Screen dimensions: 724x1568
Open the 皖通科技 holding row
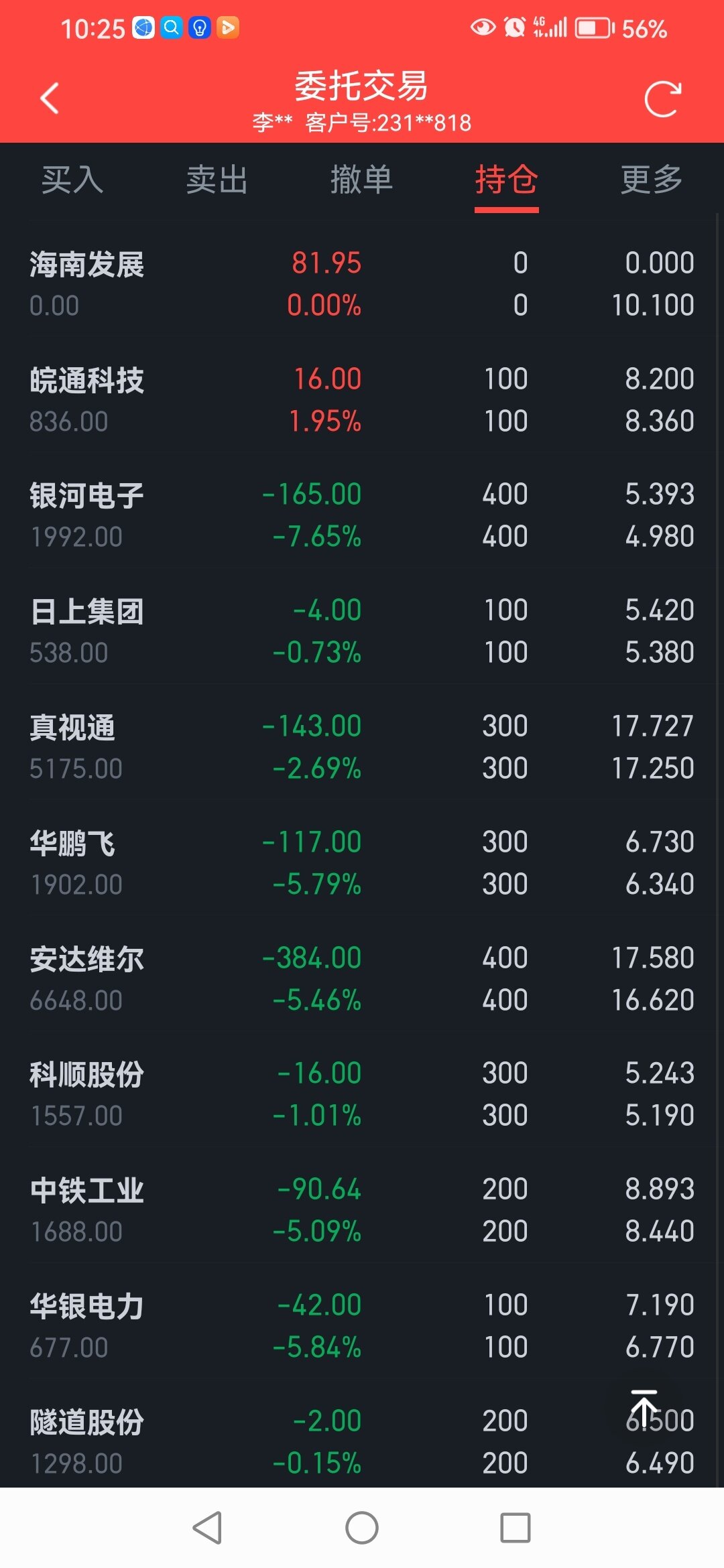pyautogui.click(x=362, y=400)
